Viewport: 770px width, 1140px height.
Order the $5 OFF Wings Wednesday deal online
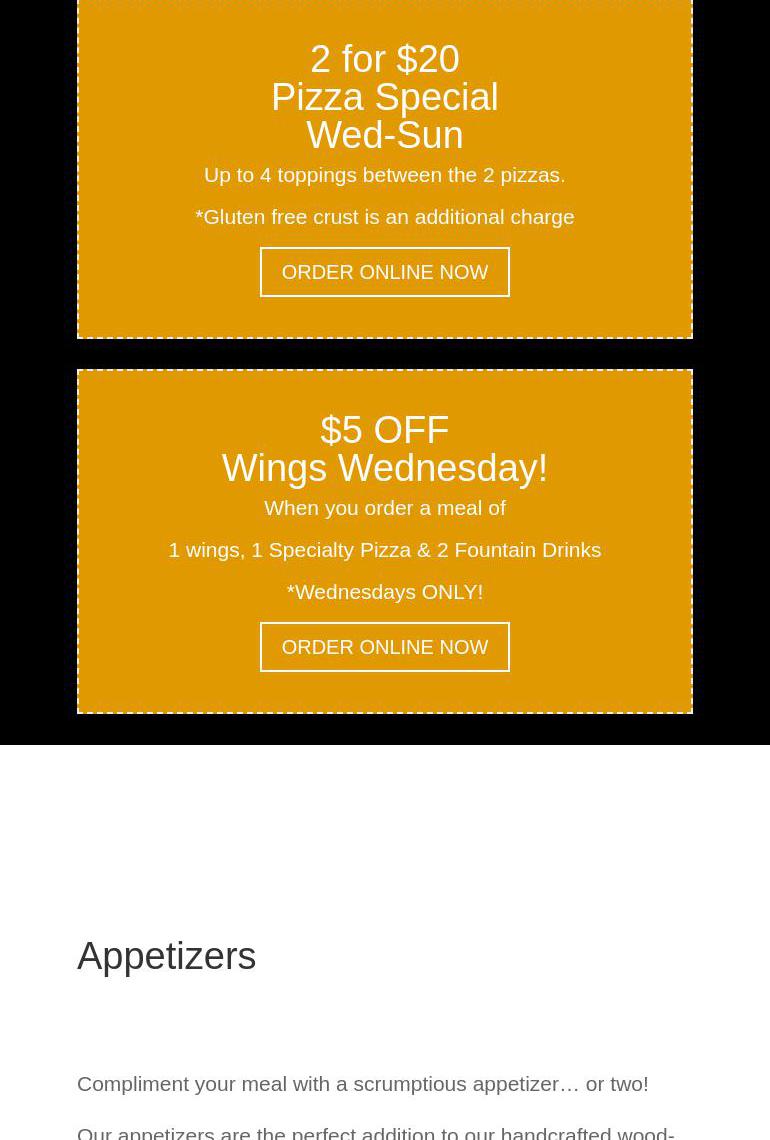click(x=384, y=647)
